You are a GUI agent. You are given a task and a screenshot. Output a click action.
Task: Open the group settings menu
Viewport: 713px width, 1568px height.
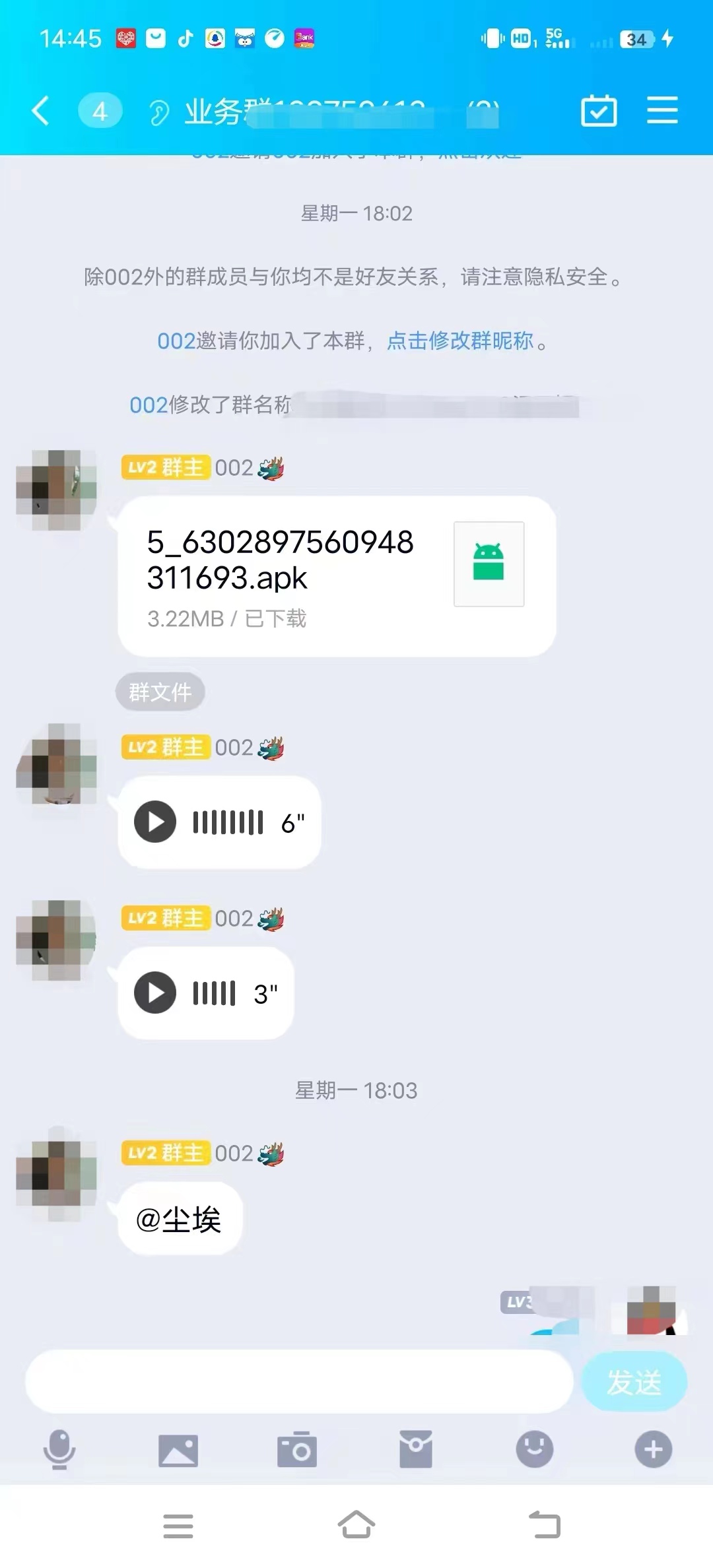(x=662, y=110)
